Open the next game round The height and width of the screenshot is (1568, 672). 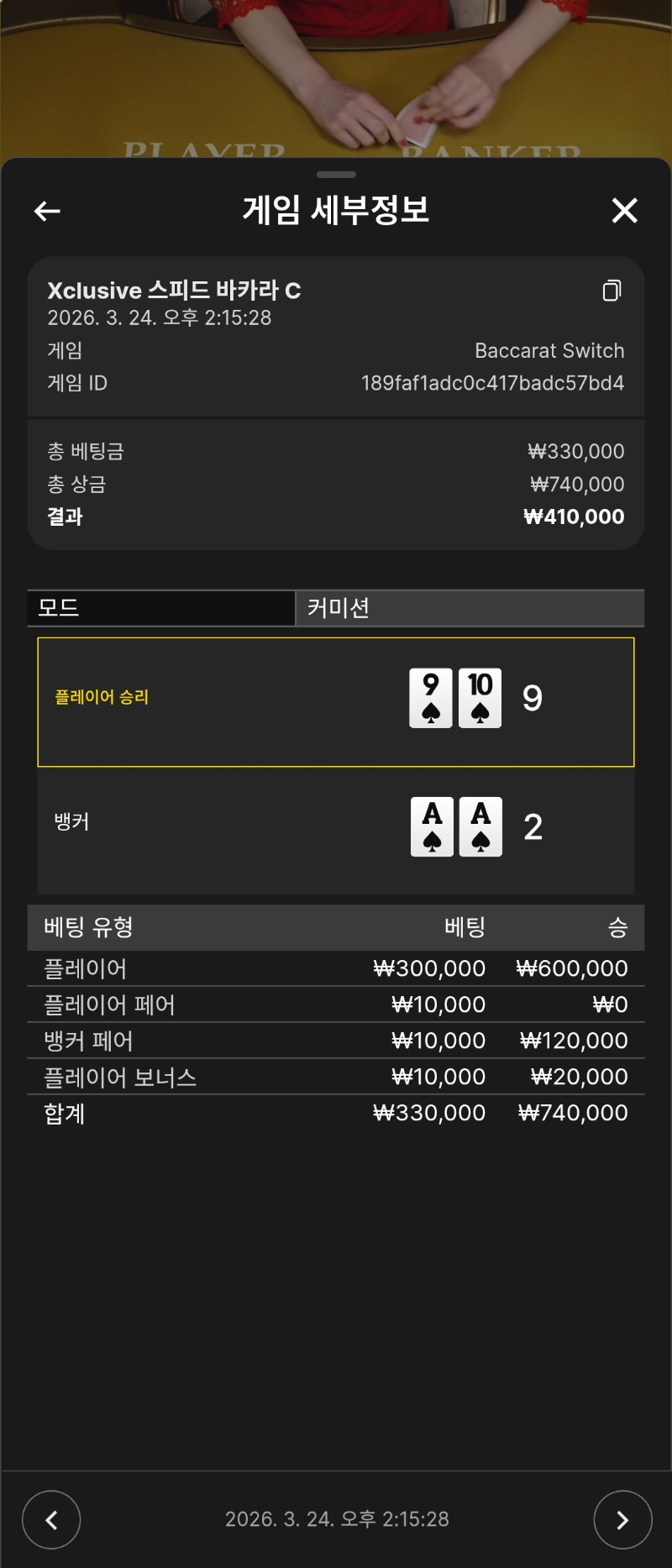click(x=622, y=1519)
